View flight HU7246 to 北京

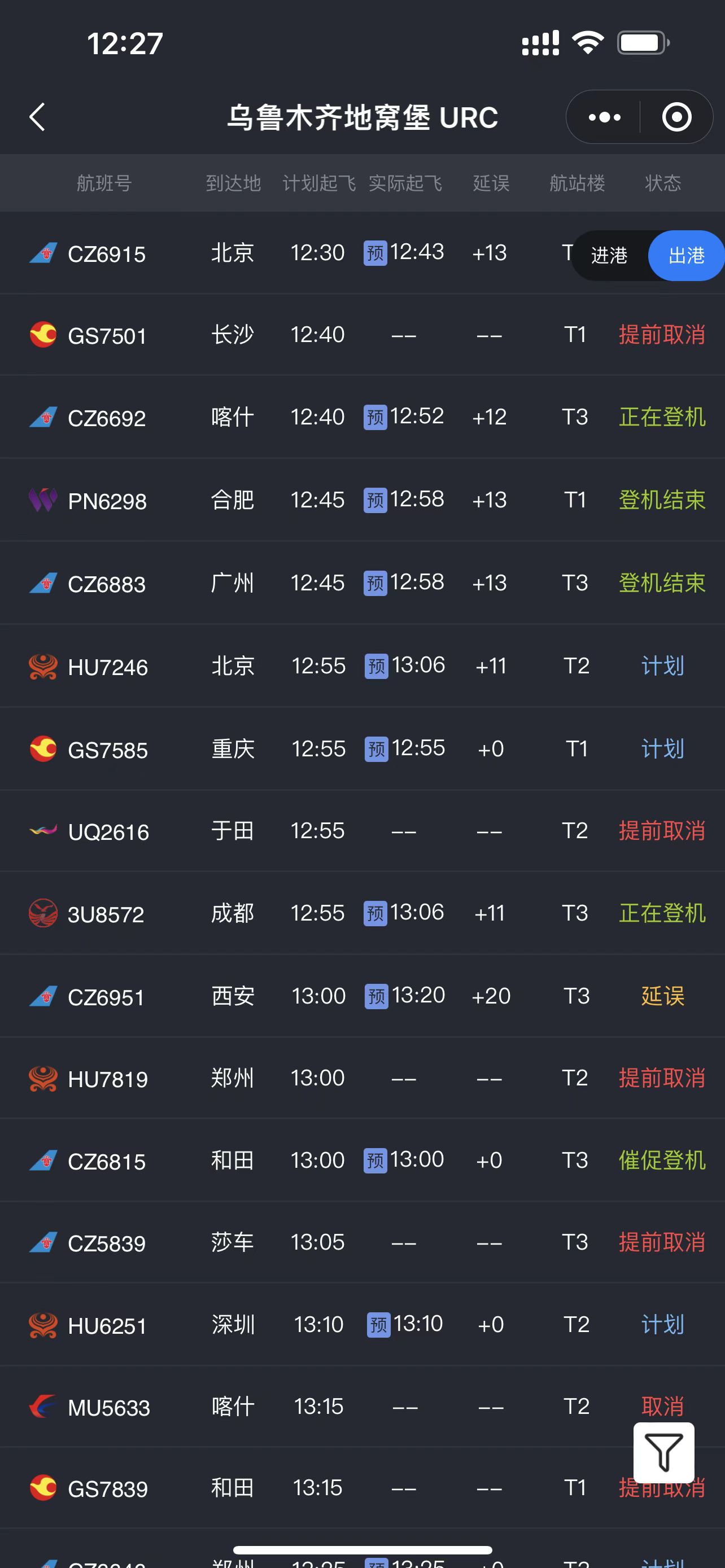coord(362,666)
